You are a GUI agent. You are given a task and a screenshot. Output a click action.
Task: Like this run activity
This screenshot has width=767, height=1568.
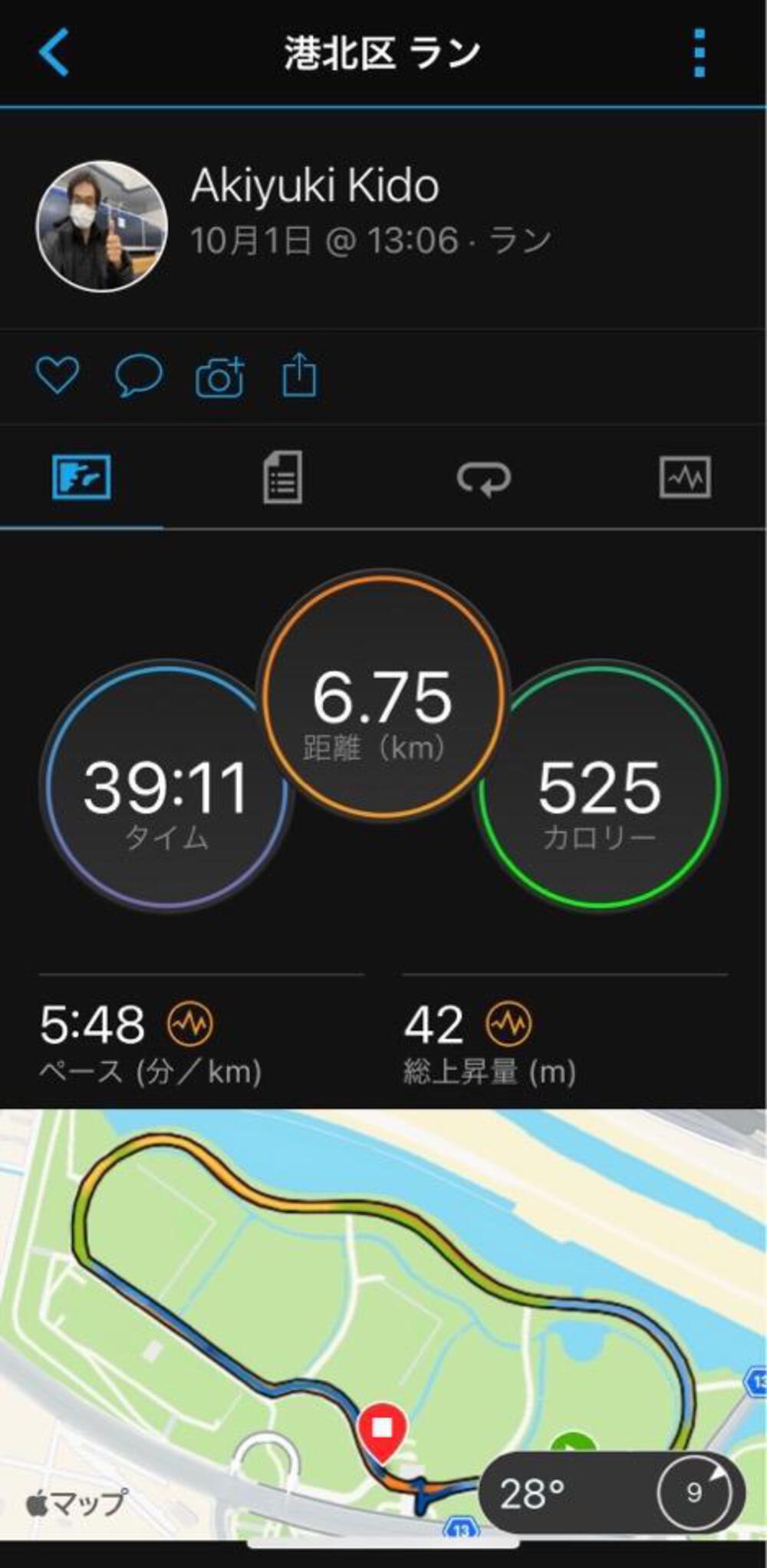click(58, 375)
